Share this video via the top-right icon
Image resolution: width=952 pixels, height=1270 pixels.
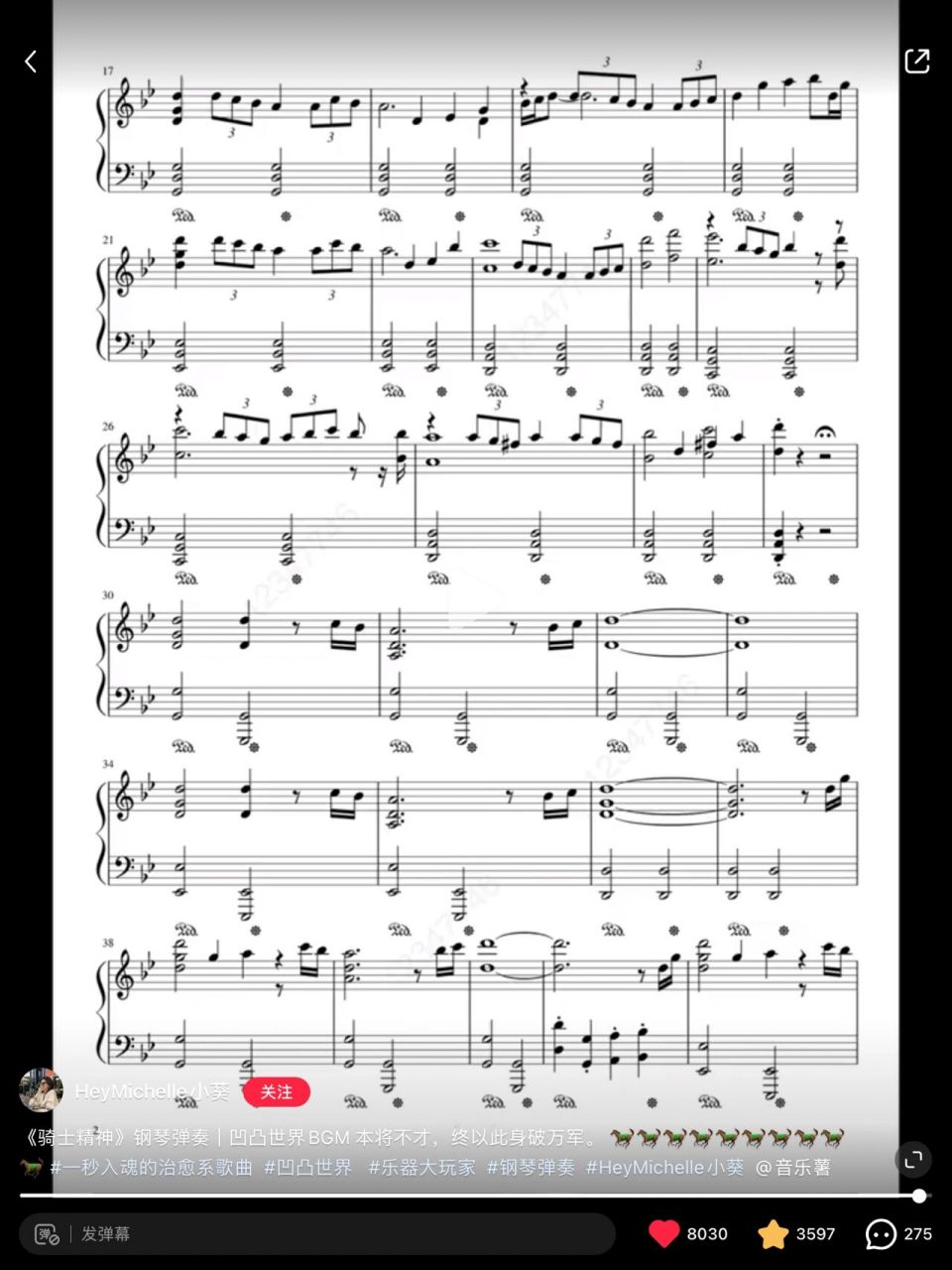[917, 62]
